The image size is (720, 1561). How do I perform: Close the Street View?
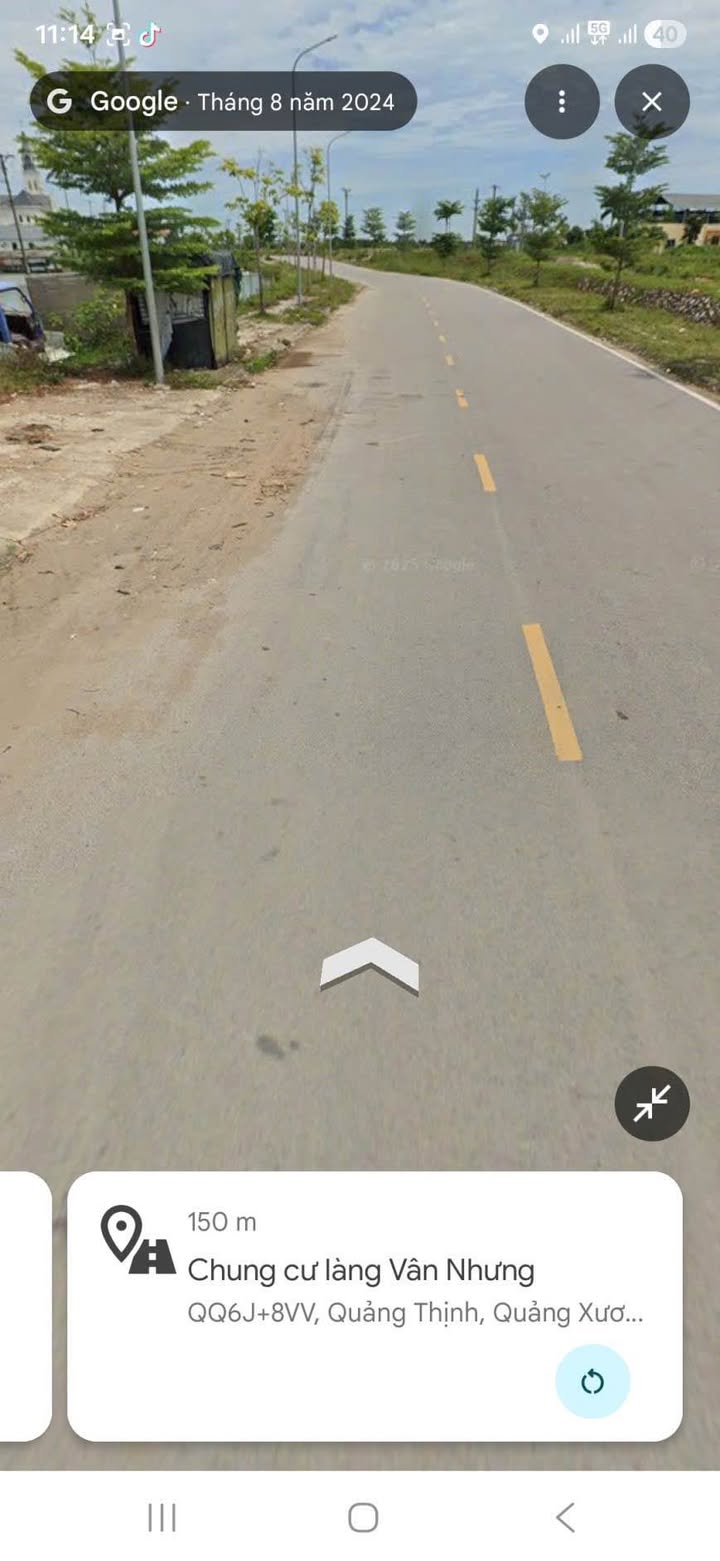click(652, 101)
